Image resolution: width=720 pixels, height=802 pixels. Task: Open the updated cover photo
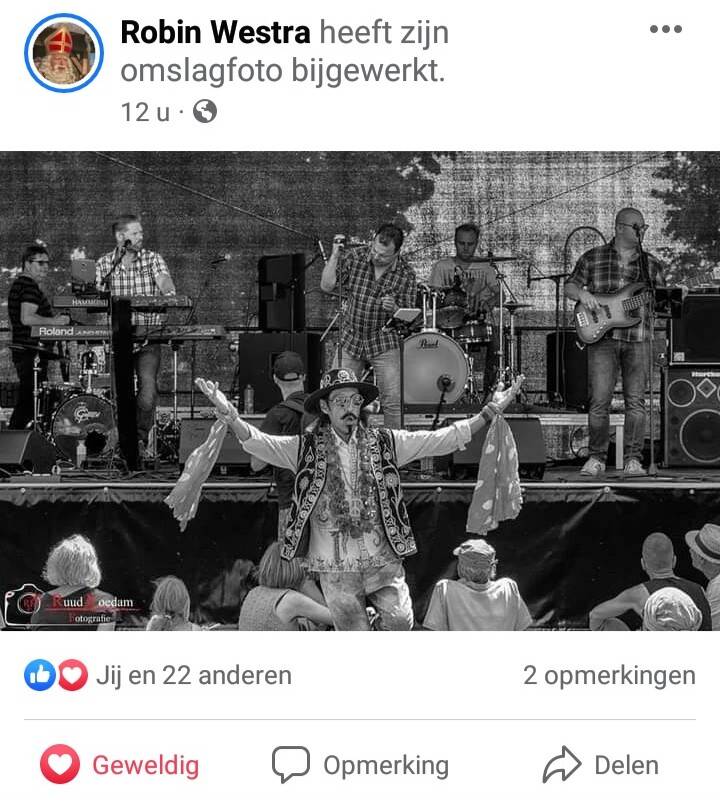360,390
